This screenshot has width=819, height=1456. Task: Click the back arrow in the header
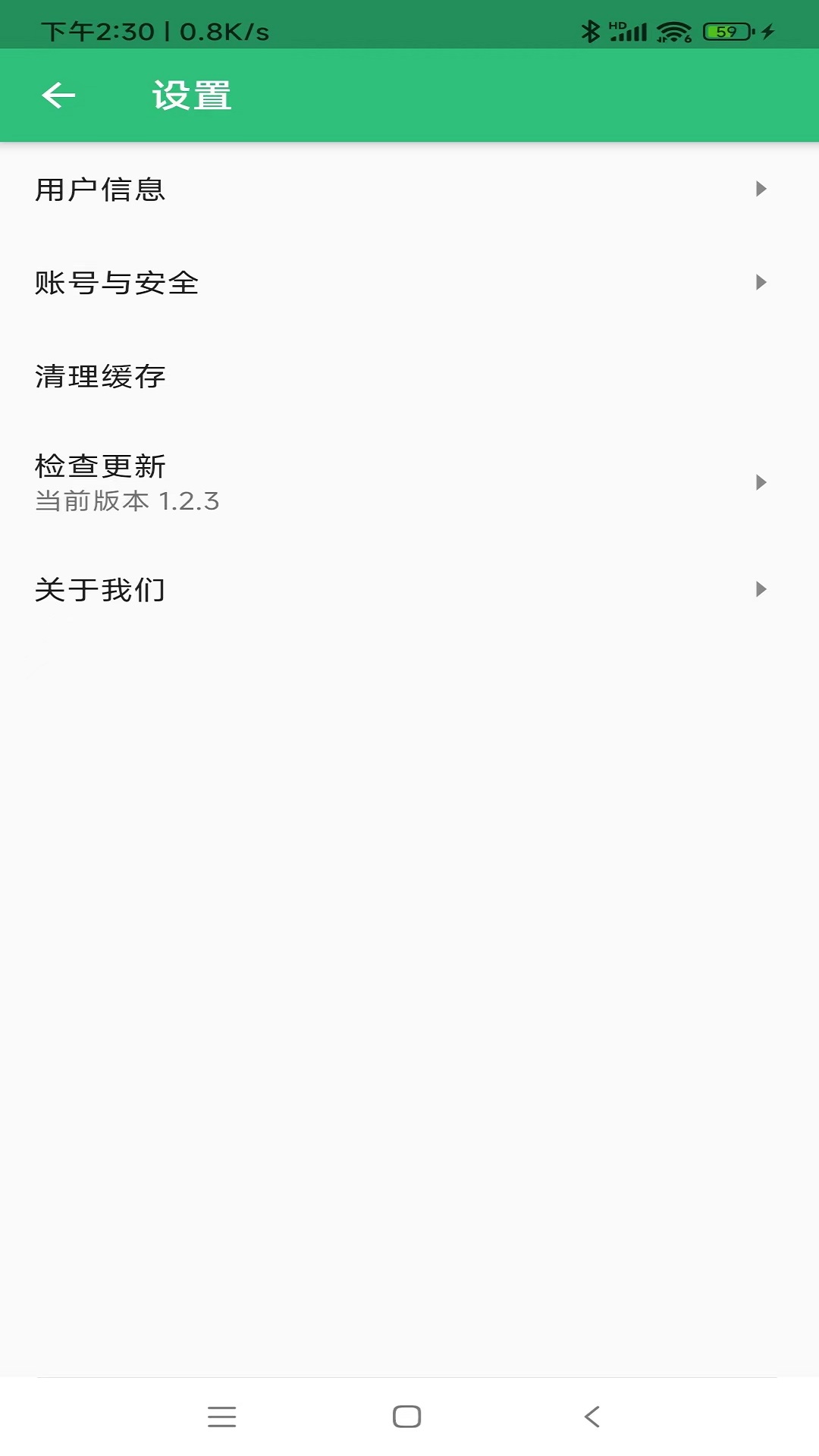coord(59,95)
